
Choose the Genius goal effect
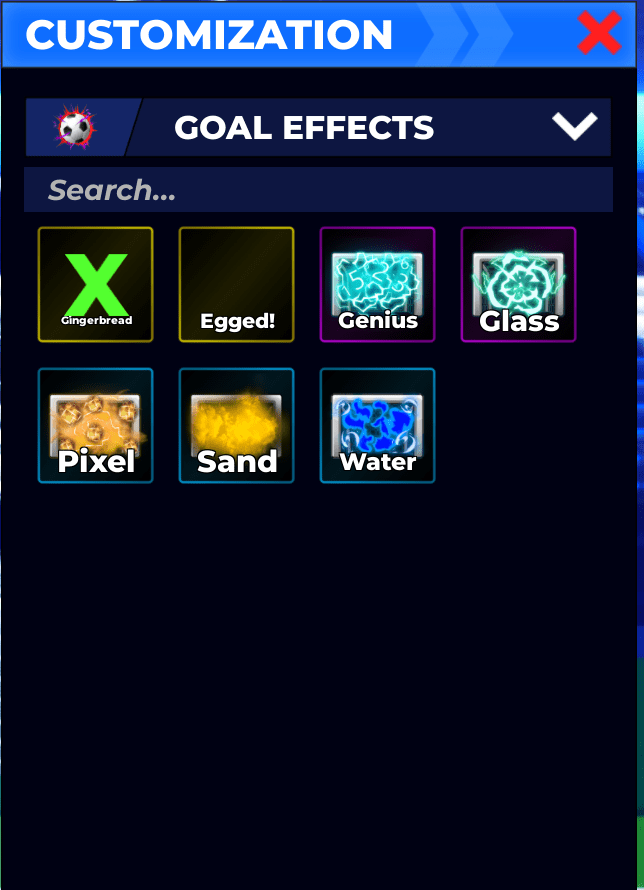(x=378, y=285)
